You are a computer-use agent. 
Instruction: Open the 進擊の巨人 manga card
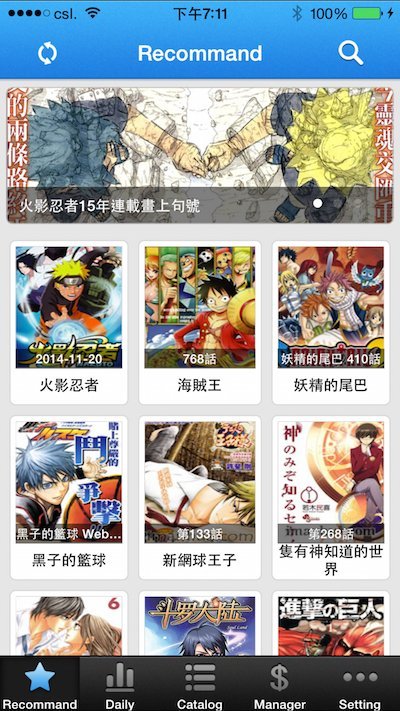(x=331, y=624)
